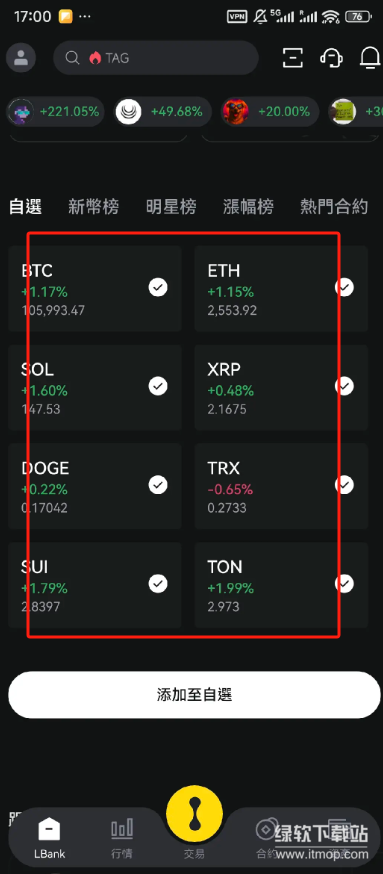Viewport: 383px width, 874px height.
Task: Open the profile avatar icon
Action: pyautogui.click(x=21, y=57)
